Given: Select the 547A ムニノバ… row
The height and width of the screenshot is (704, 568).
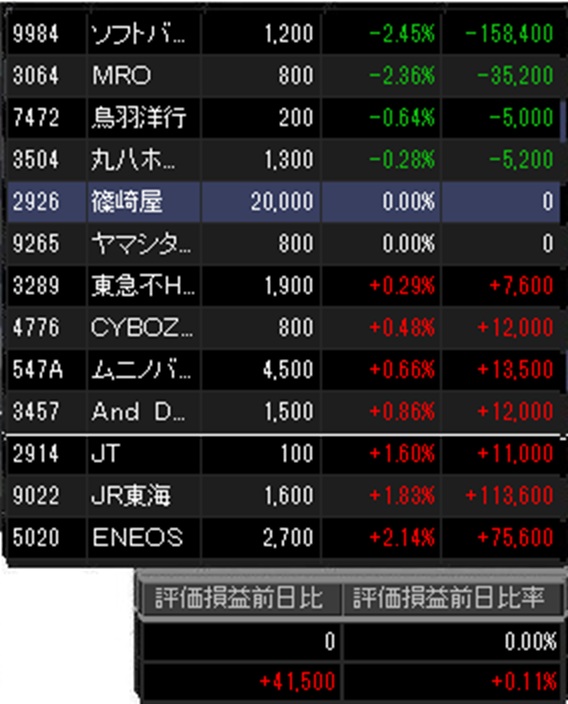Looking at the screenshot, I should [284, 370].
